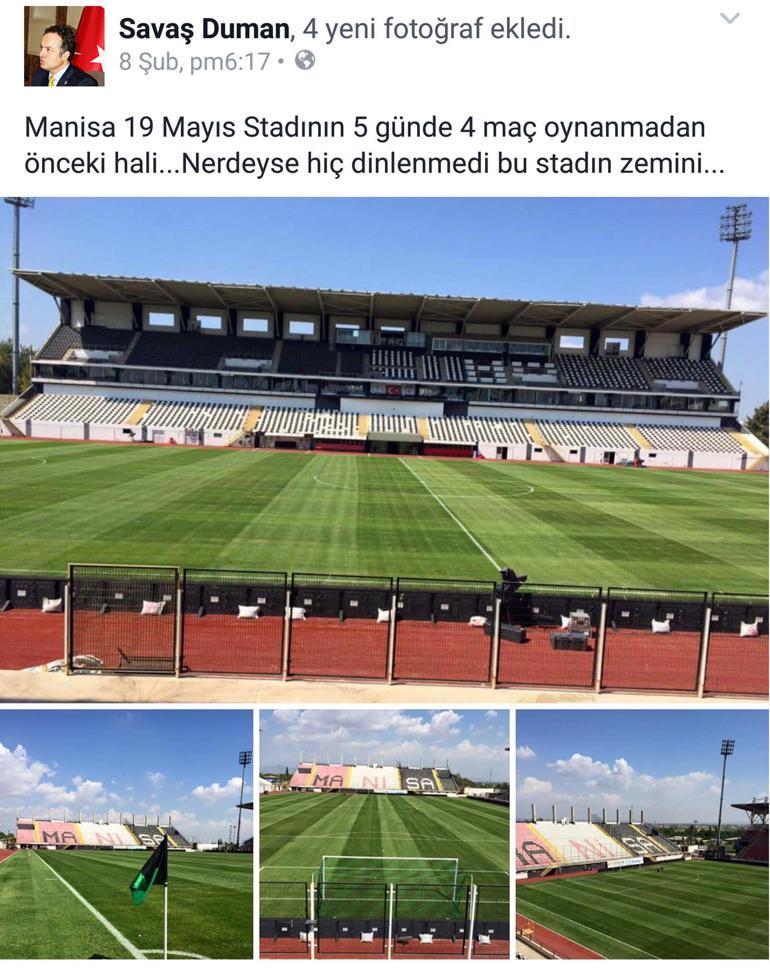Open the corner flag photo
This screenshot has width=770, height=972.
(126, 834)
